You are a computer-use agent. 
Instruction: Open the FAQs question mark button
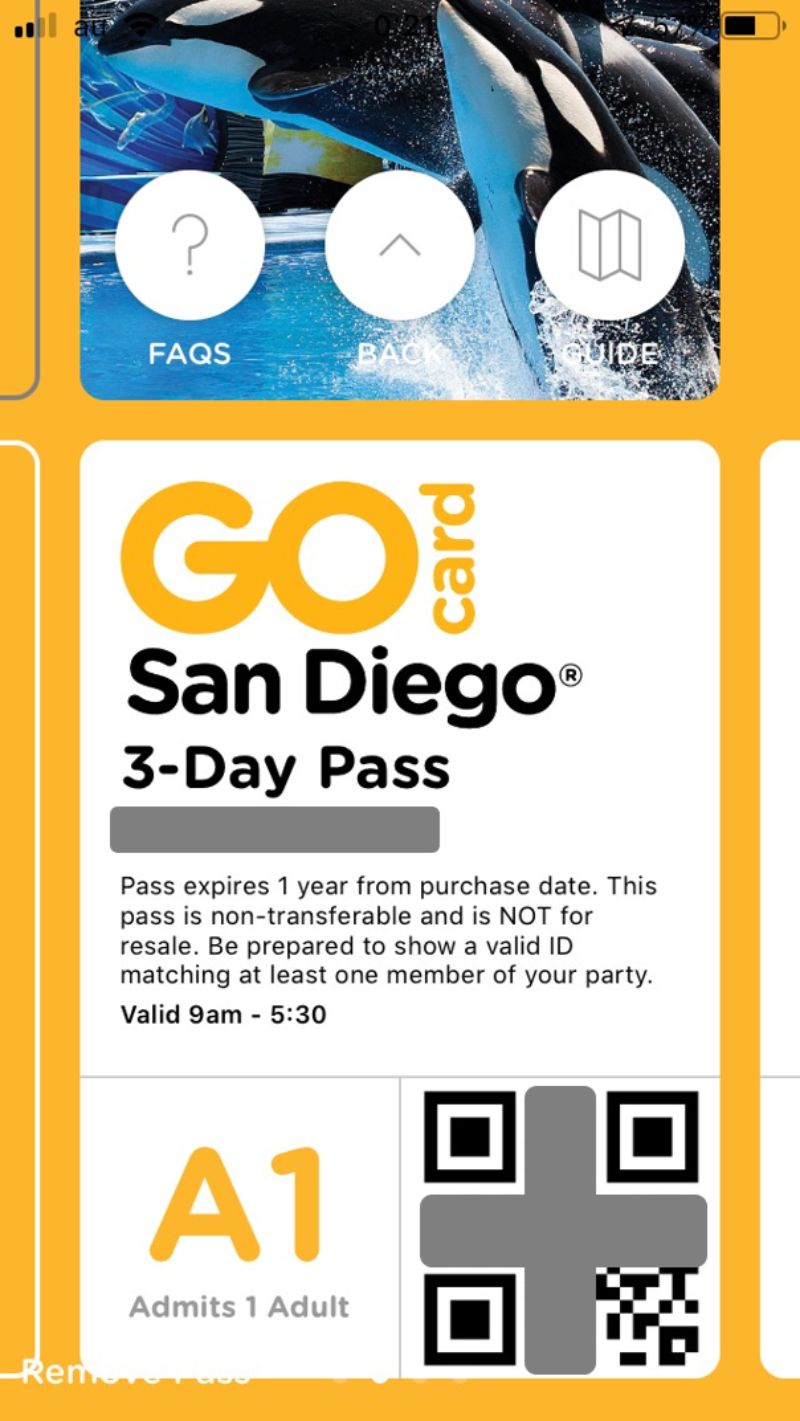point(190,246)
